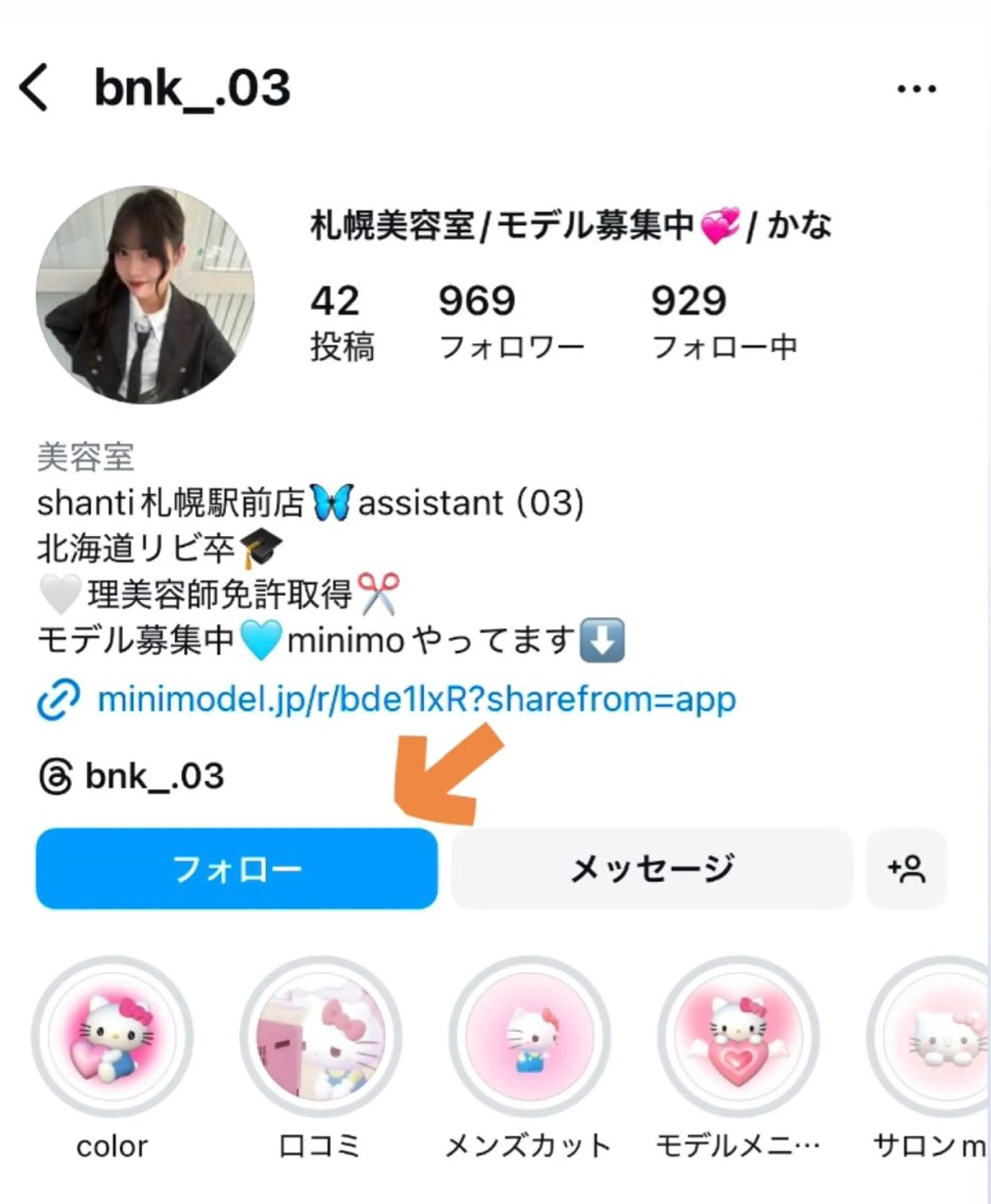This screenshot has height=1204, width=991.
Task: Open the 口コミ story highlight
Action: click(x=320, y=1036)
